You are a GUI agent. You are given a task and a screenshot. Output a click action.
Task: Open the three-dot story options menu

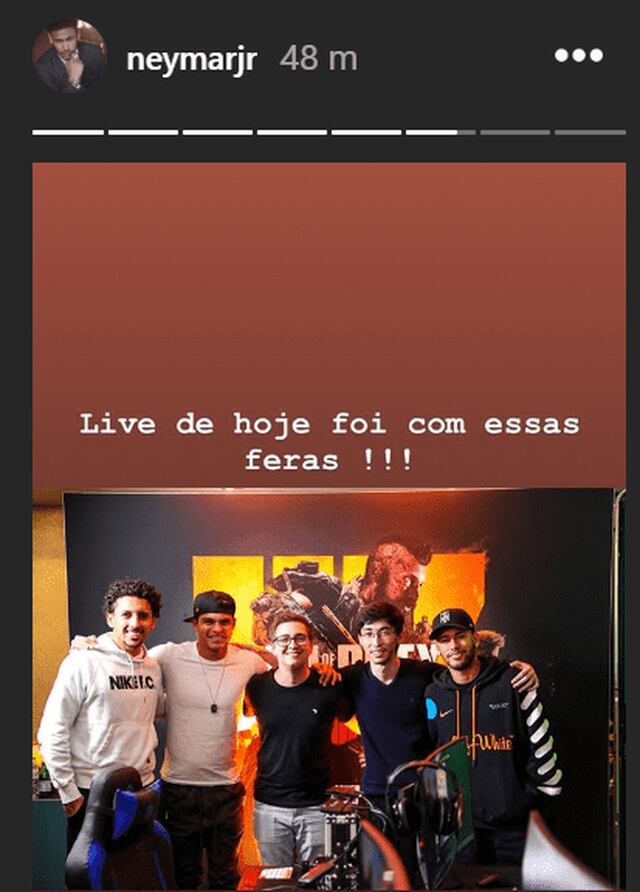coord(579,56)
